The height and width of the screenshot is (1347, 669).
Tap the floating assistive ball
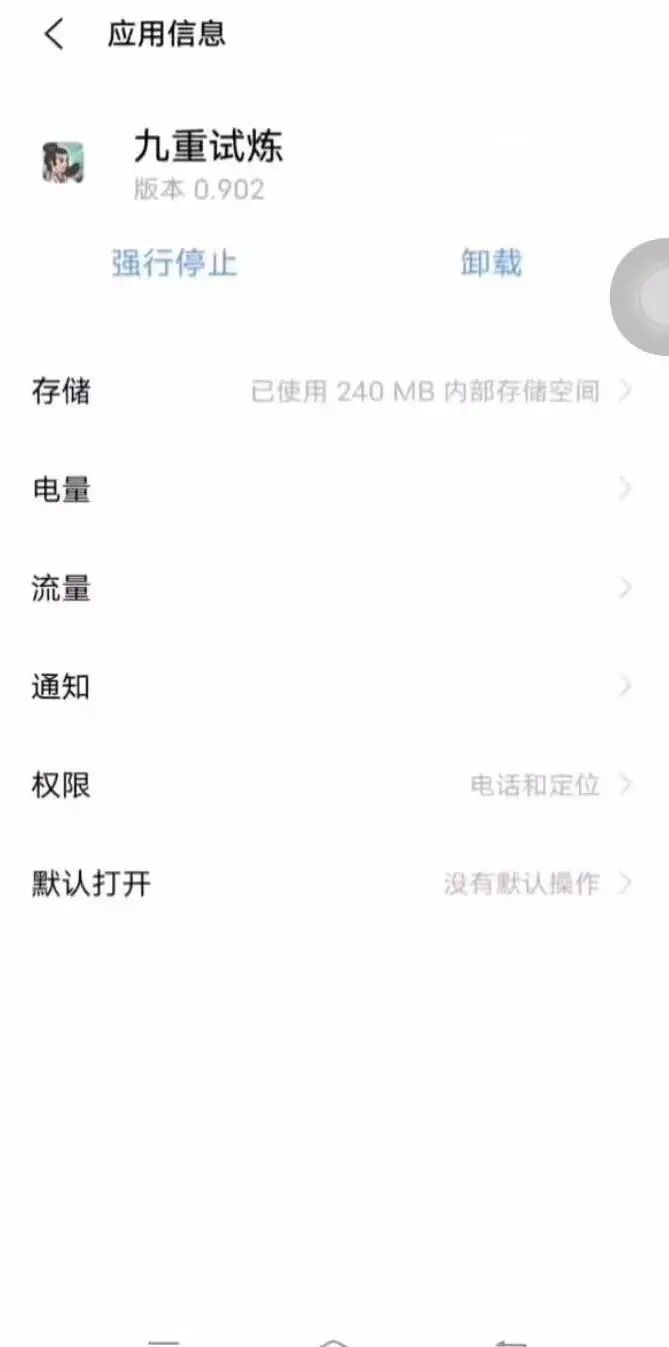645,296
